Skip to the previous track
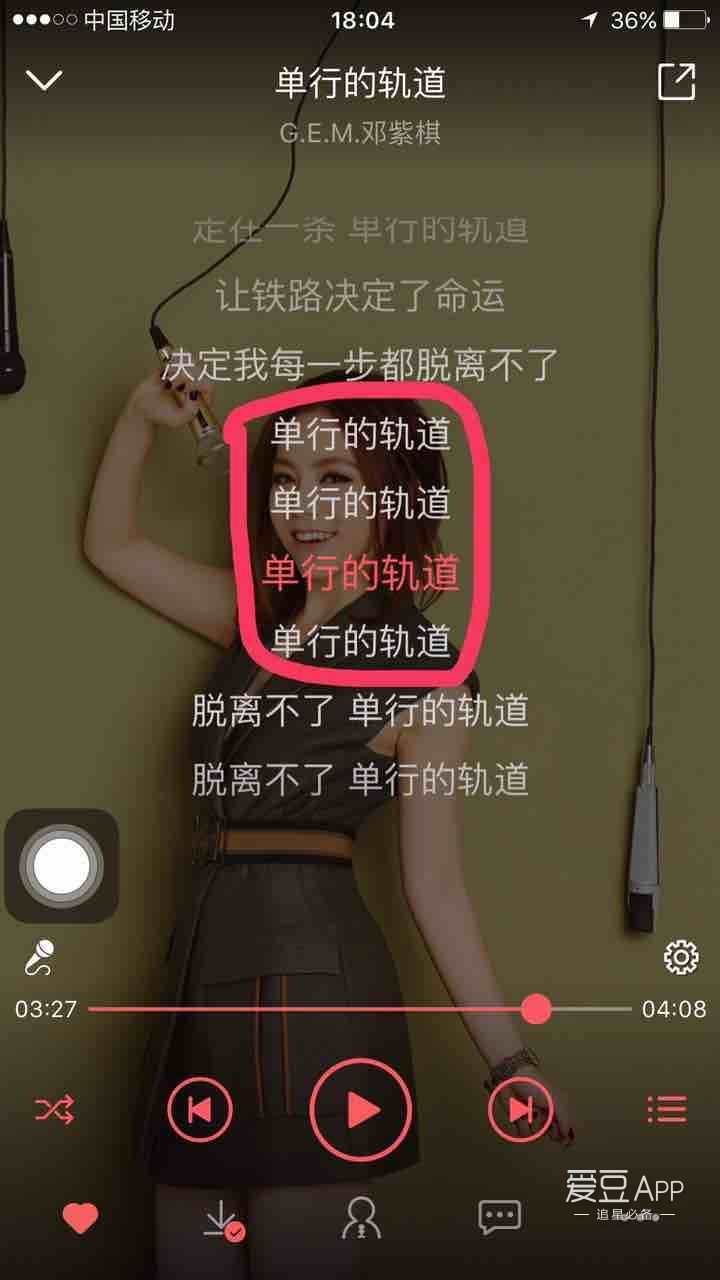Image resolution: width=720 pixels, height=1280 pixels. (200, 1109)
